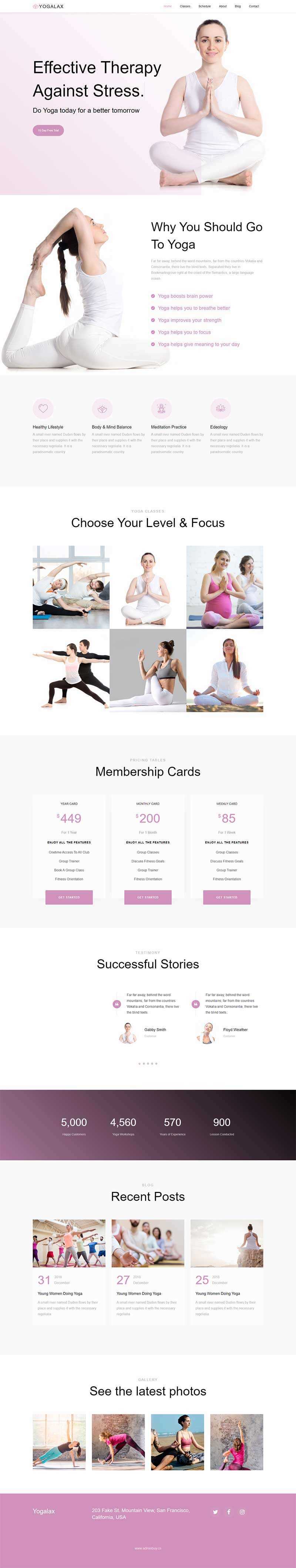This screenshot has height=1568, width=296.
Task: Tap the testimonial carousel page dots
Action: point(148,1063)
